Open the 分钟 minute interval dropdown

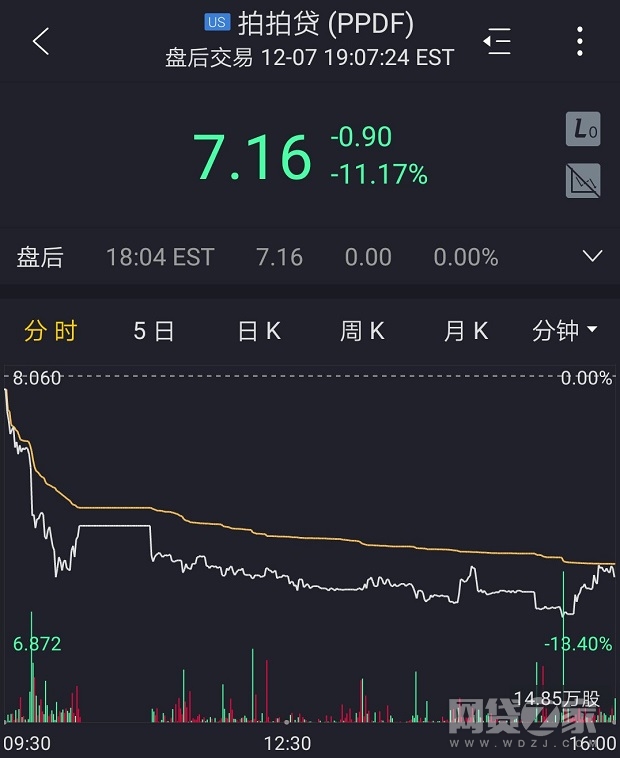(x=565, y=331)
